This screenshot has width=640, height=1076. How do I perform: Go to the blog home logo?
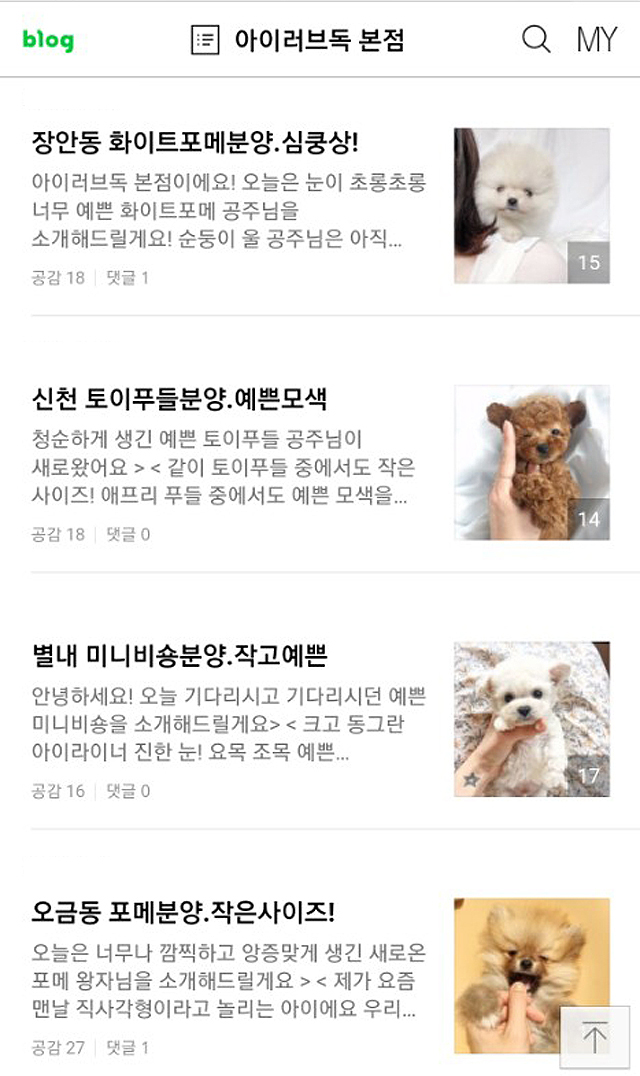tap(48, 41)
